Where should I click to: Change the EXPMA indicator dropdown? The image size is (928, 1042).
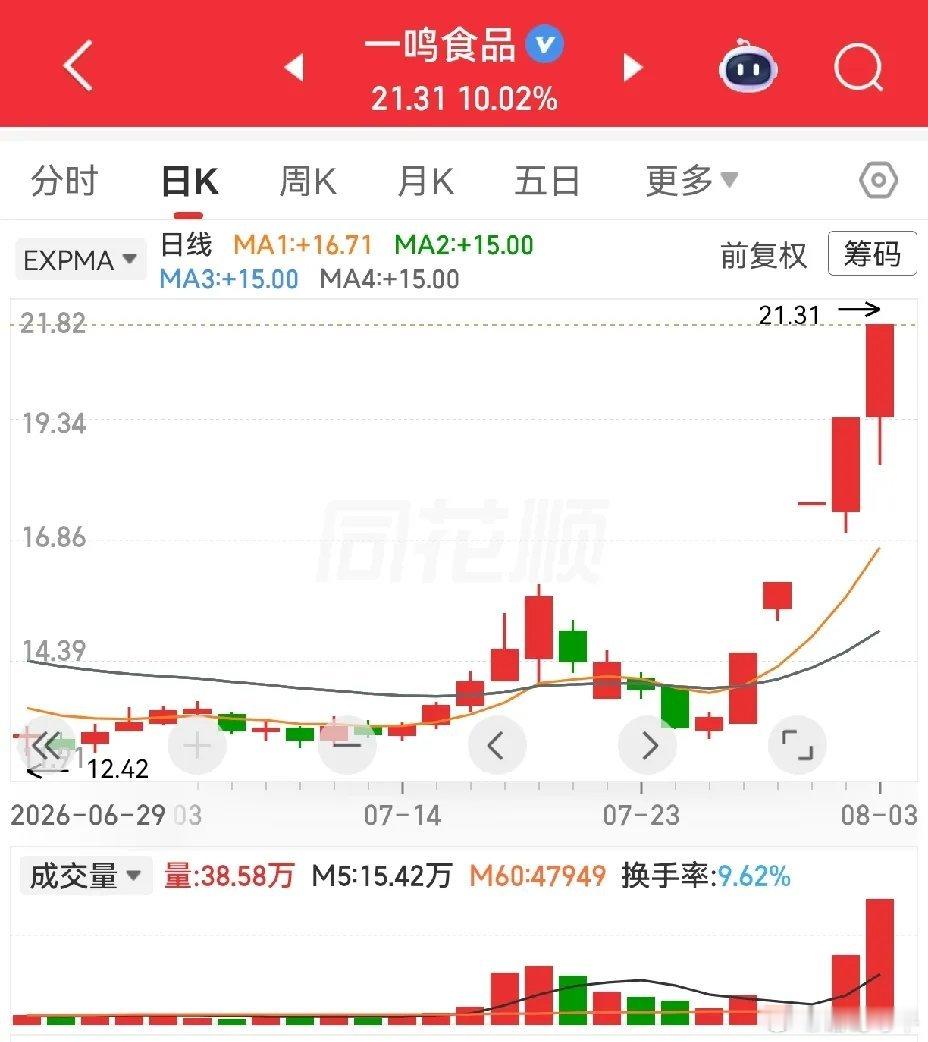[x=80, y=260]
